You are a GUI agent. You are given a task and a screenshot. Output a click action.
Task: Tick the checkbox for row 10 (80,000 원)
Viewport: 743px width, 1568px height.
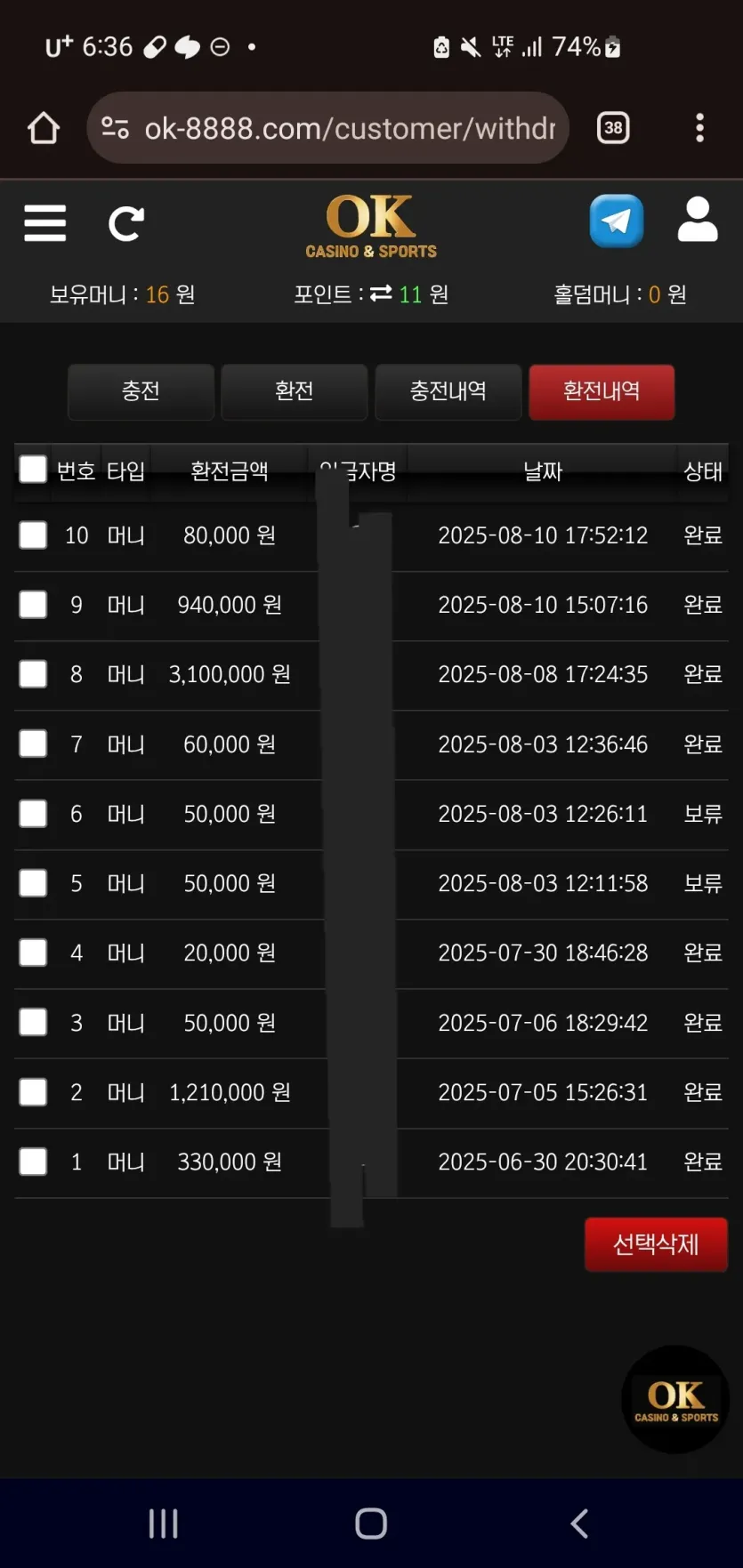(x=33, y=535)
